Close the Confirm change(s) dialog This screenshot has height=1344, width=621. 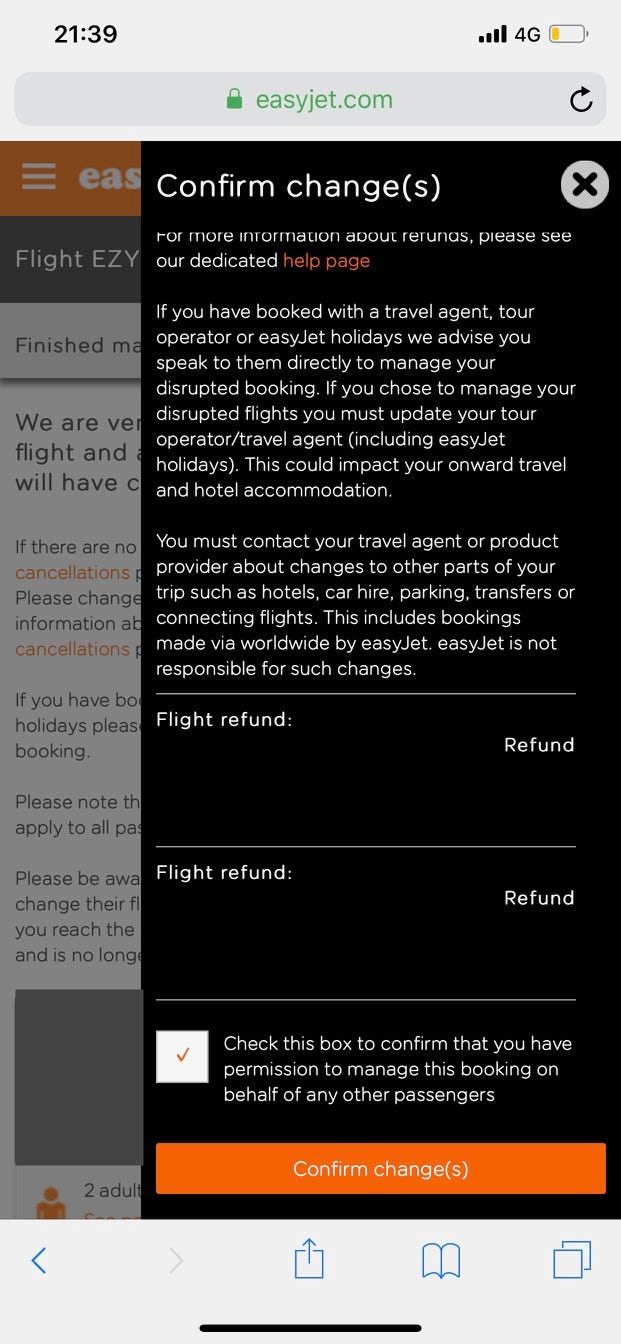coord(584,185)
